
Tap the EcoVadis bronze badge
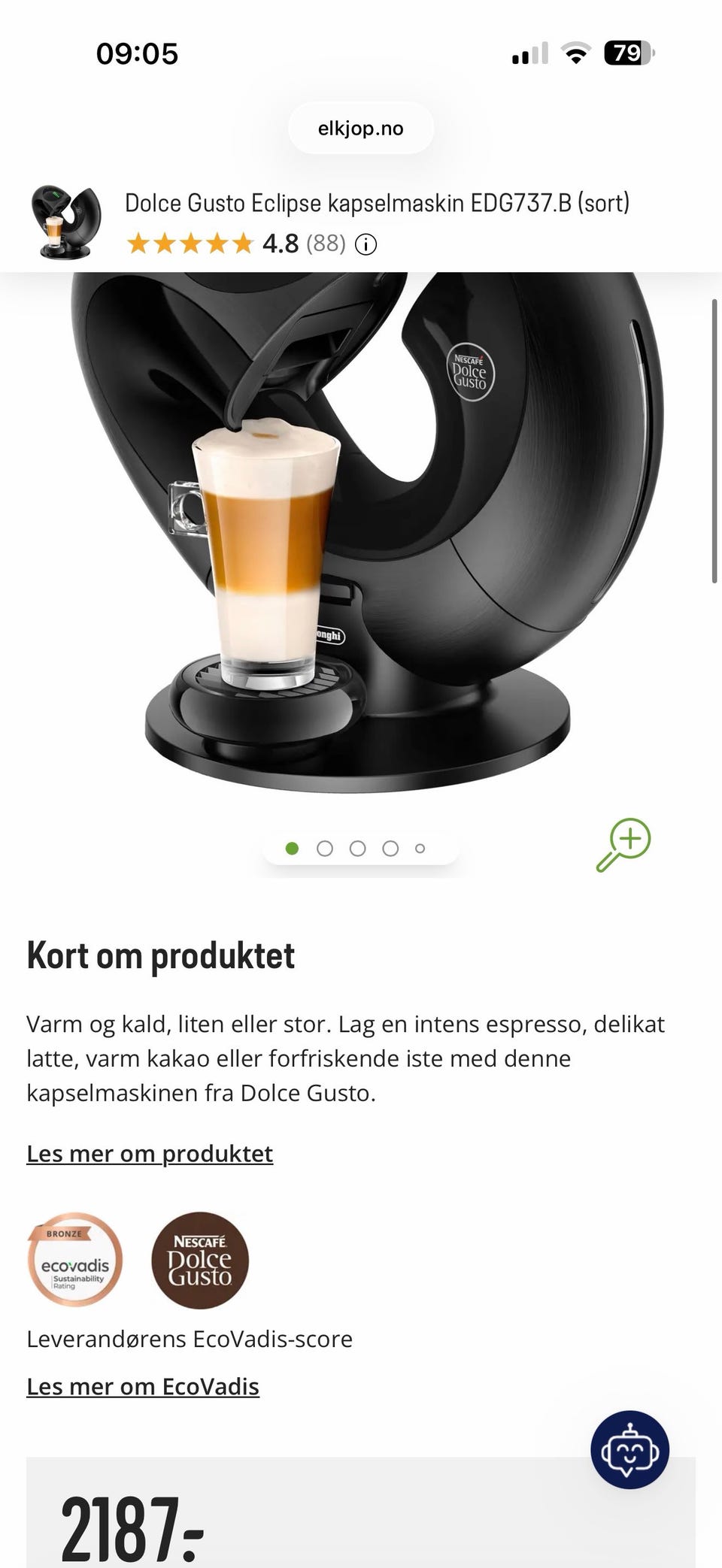tap(75, 1261)
